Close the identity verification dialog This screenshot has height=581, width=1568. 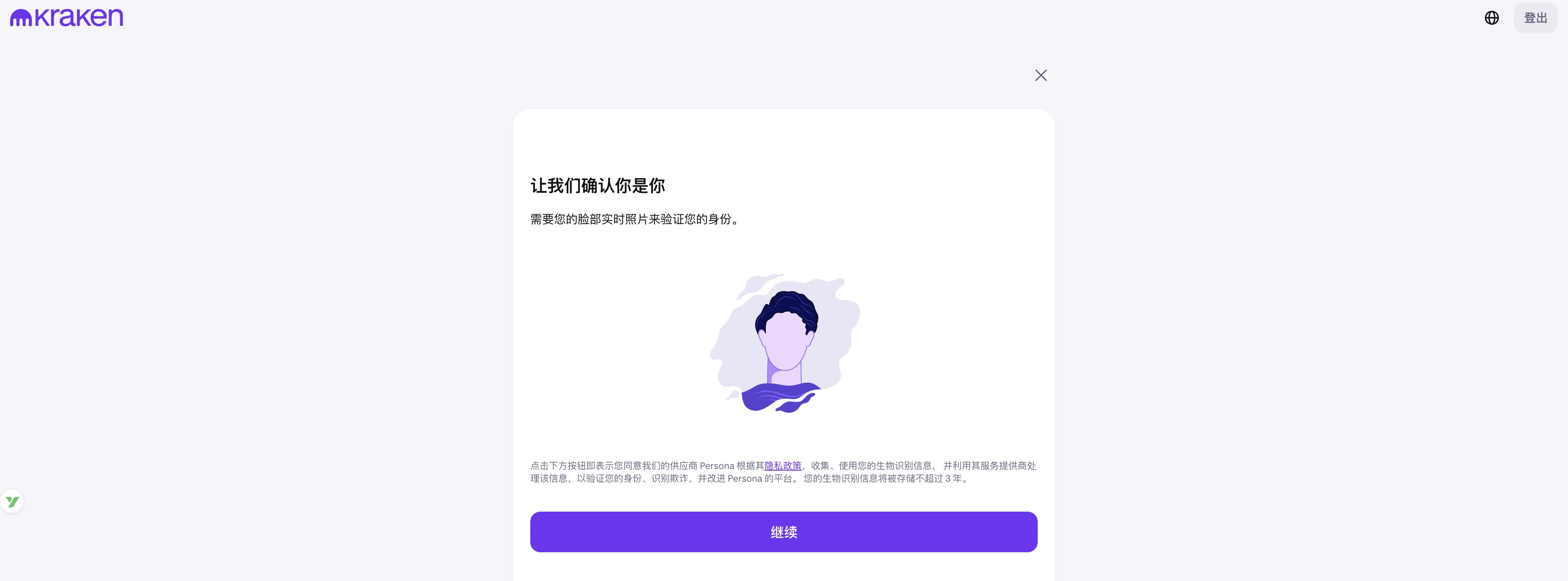point(1041,75)
